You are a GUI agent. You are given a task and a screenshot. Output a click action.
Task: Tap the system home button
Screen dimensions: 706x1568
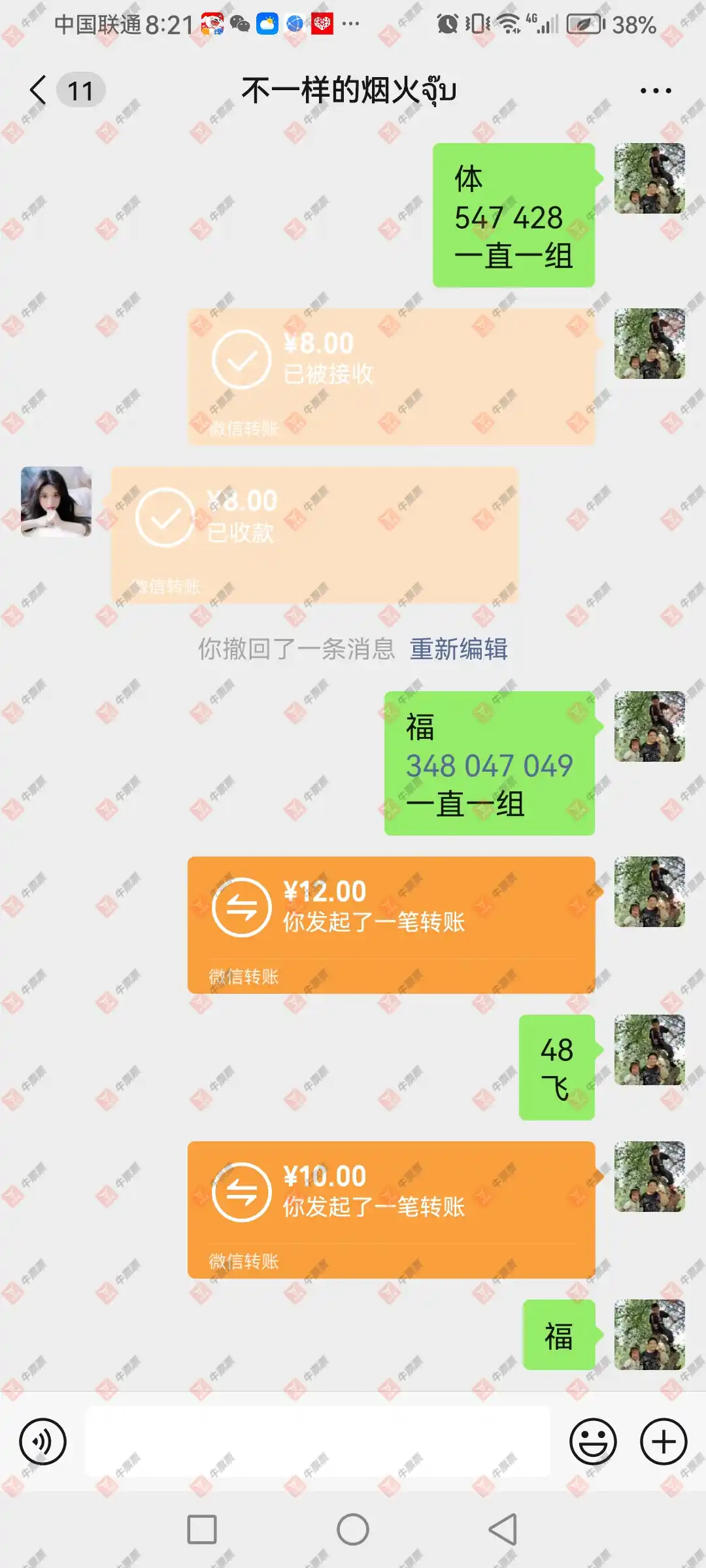353,1529
